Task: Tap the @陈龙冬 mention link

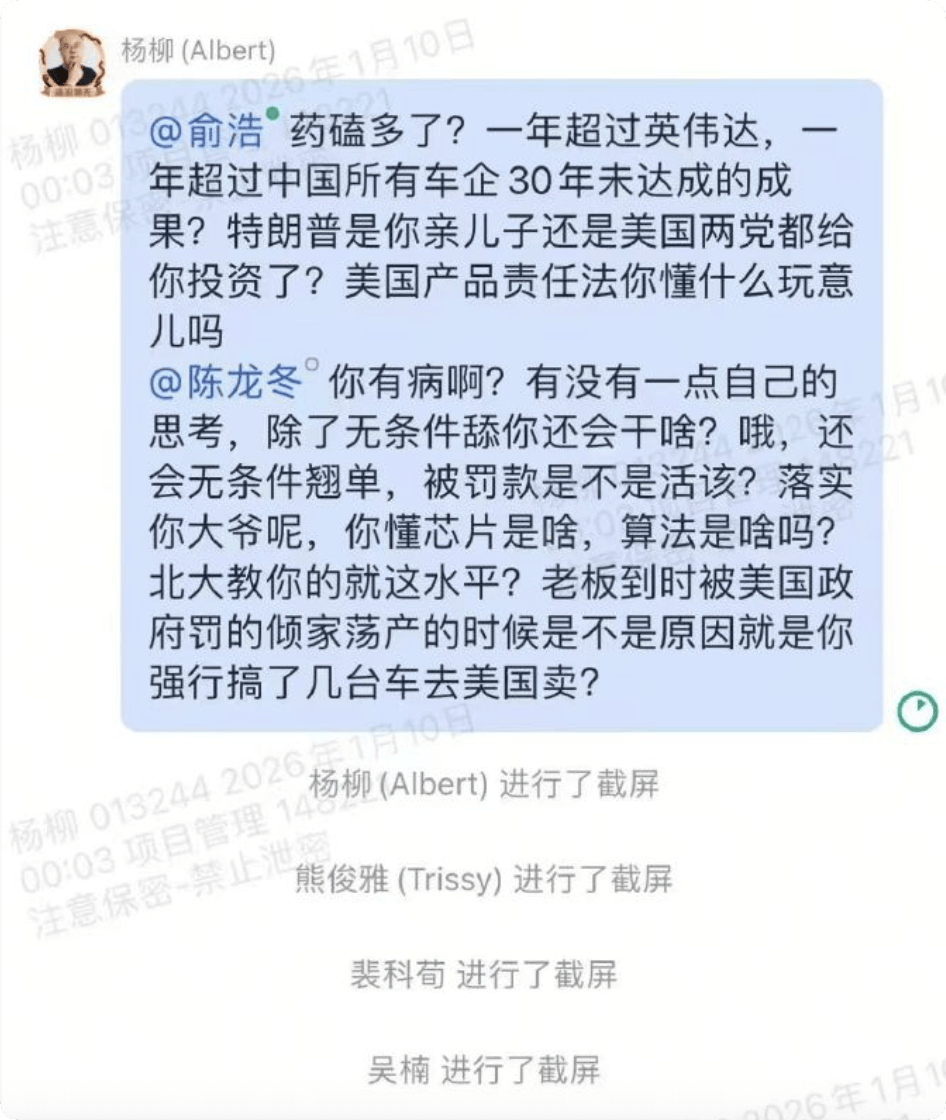Action: click(224, 383)
